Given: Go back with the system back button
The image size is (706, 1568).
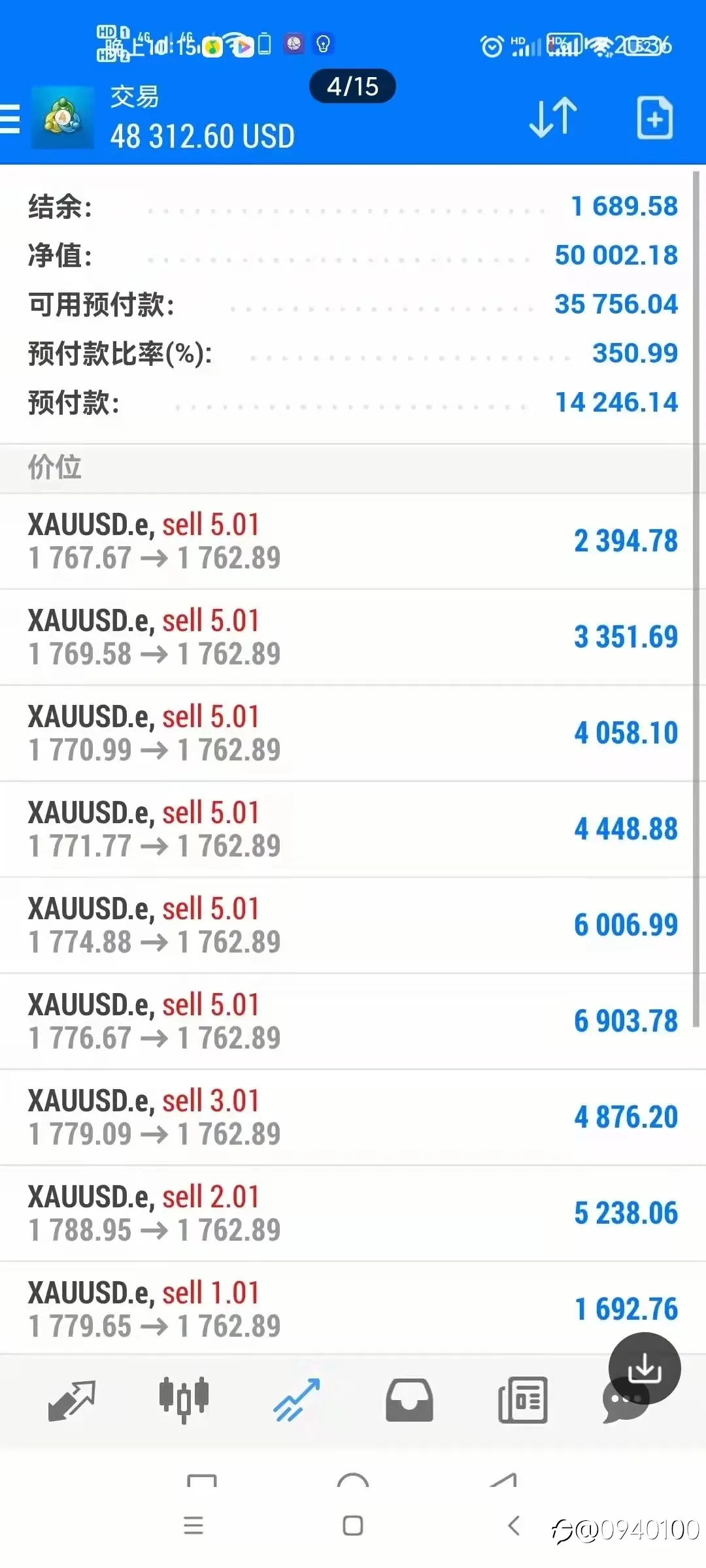Looking at the screenshot, I should pyautogui.click(x=514, y=1526).
